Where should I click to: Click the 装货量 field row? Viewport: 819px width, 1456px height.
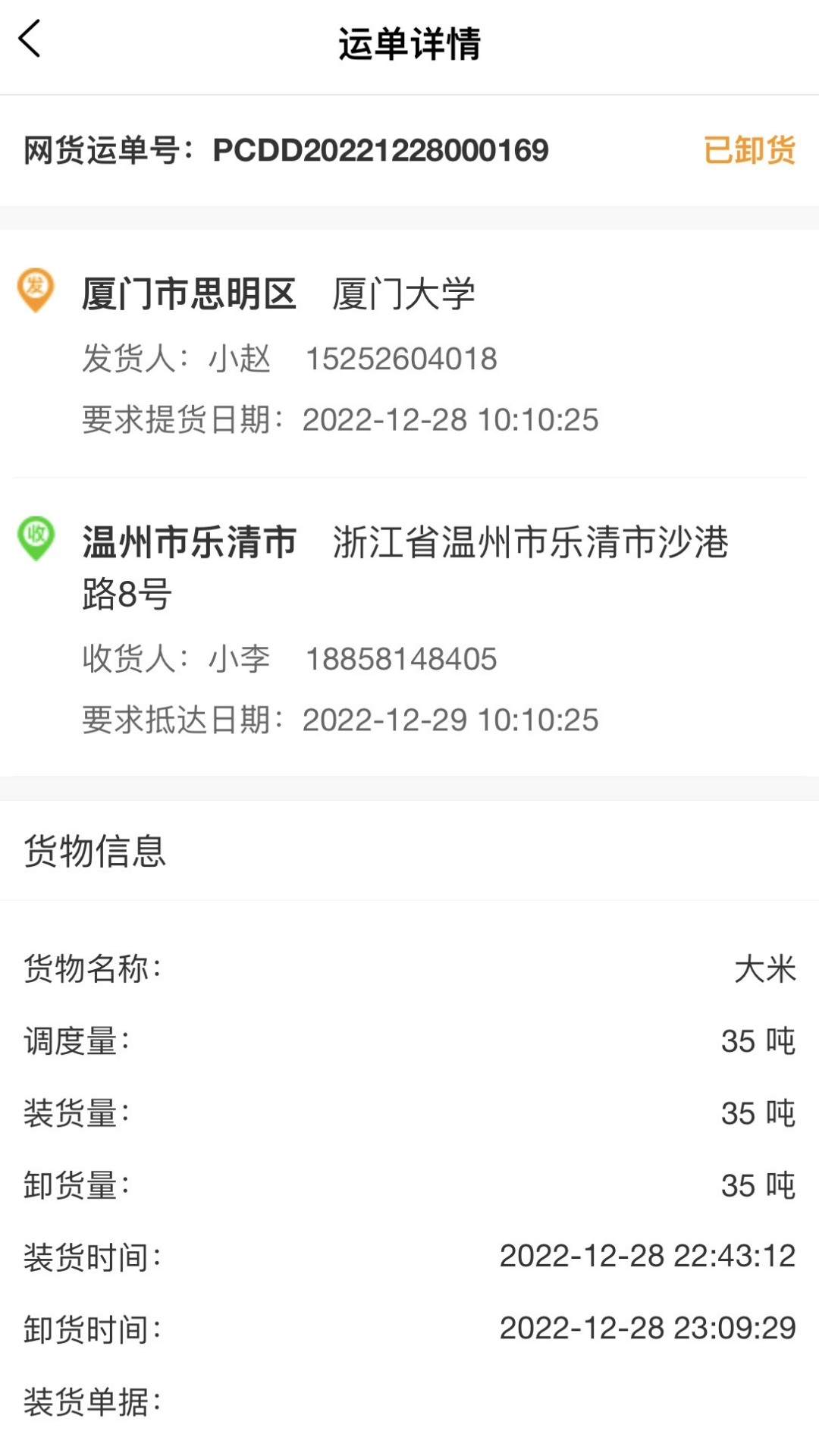point(409,1112)
